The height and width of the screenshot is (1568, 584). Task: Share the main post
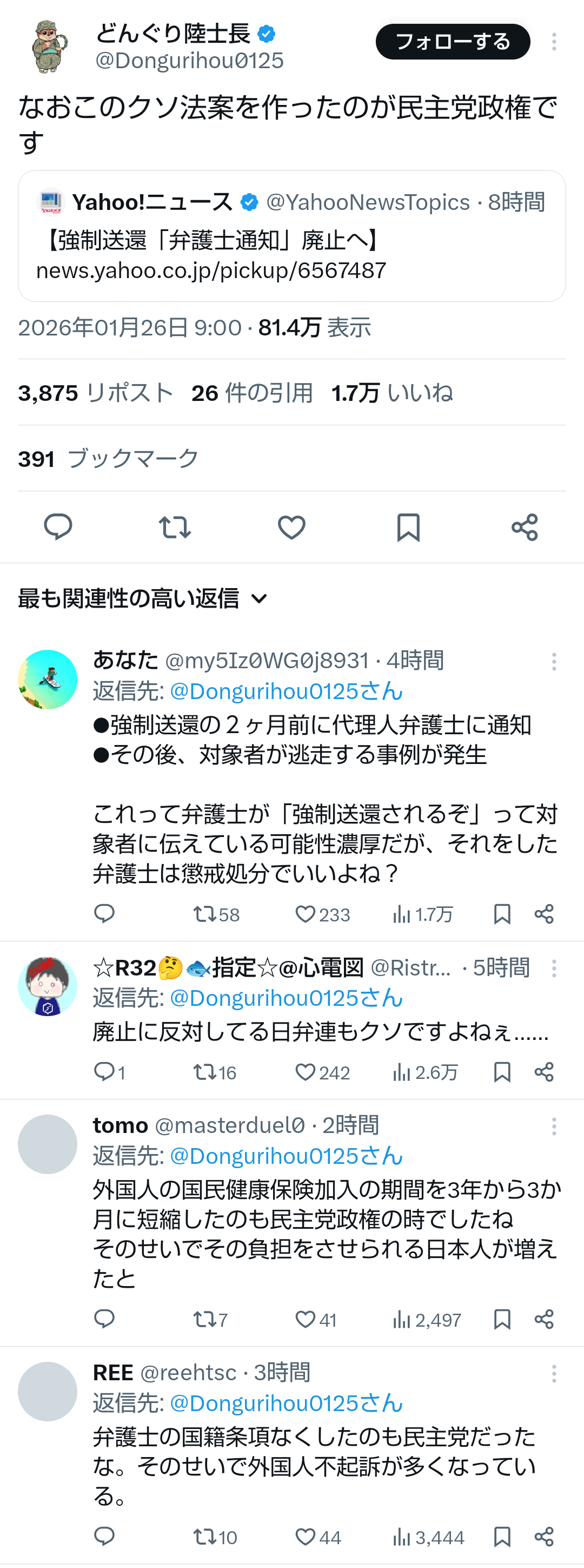click(525, 526)
